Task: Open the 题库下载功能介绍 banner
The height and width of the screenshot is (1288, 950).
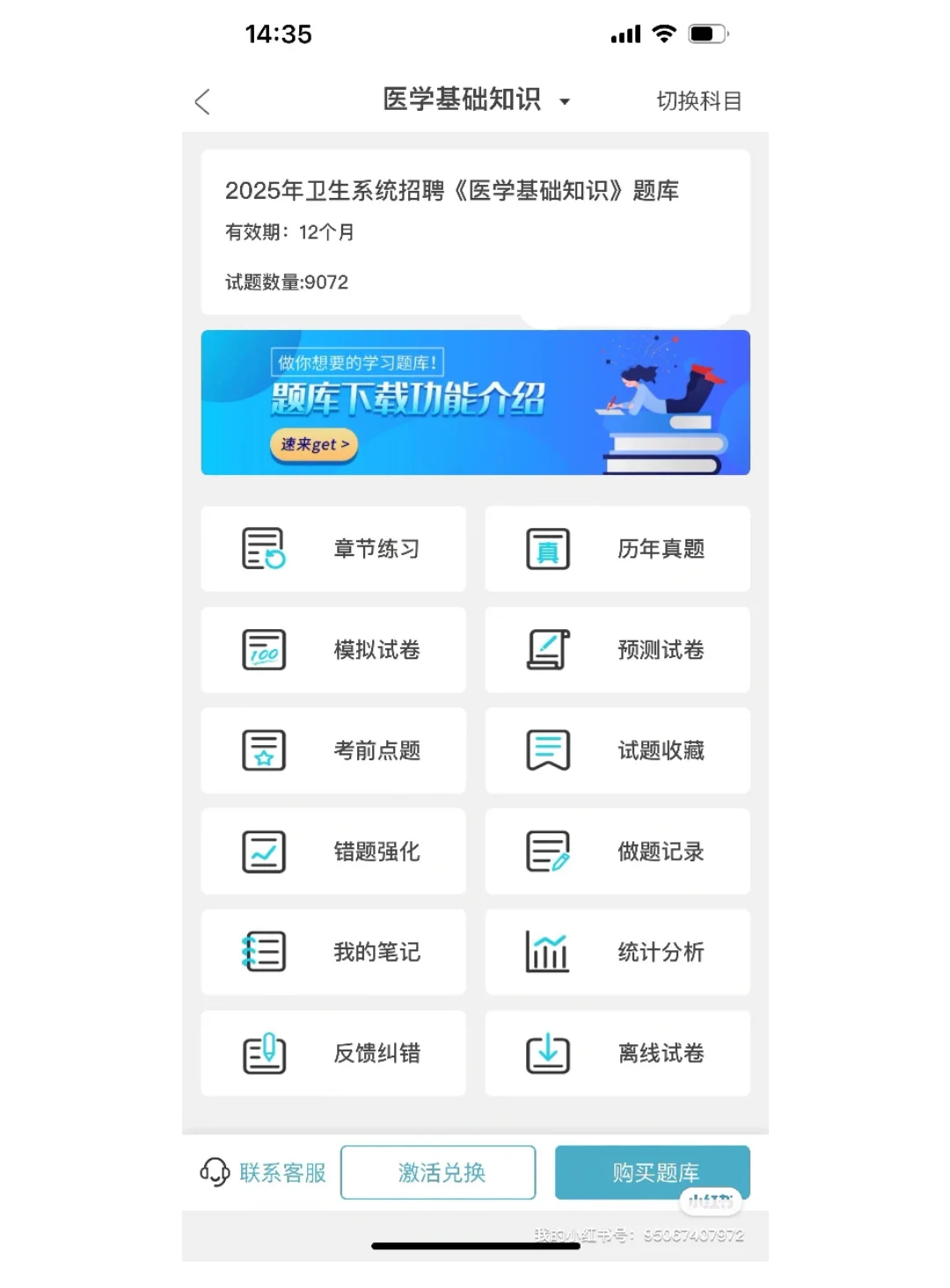Action: 475,403
